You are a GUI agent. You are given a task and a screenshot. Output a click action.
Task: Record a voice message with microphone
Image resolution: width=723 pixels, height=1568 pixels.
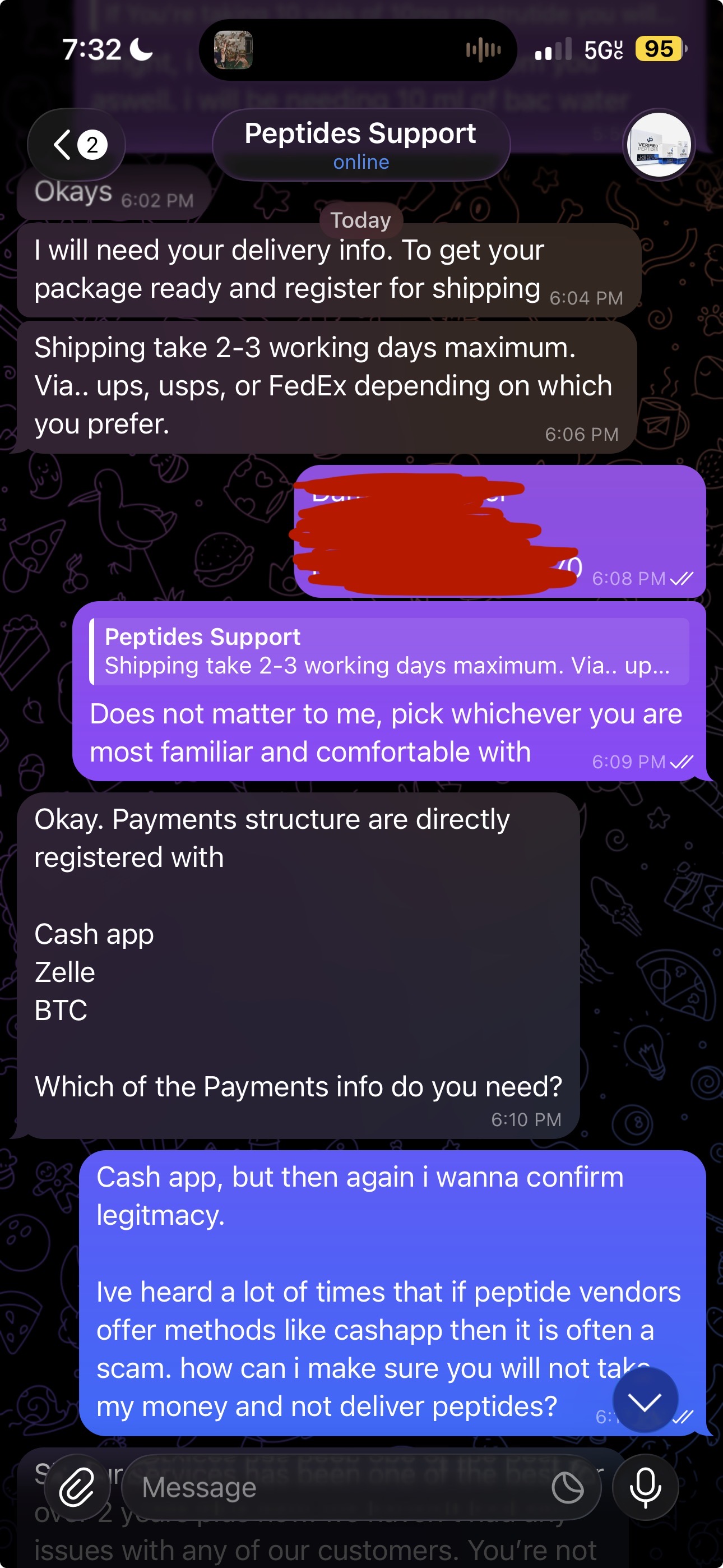tap(645, 1487)
